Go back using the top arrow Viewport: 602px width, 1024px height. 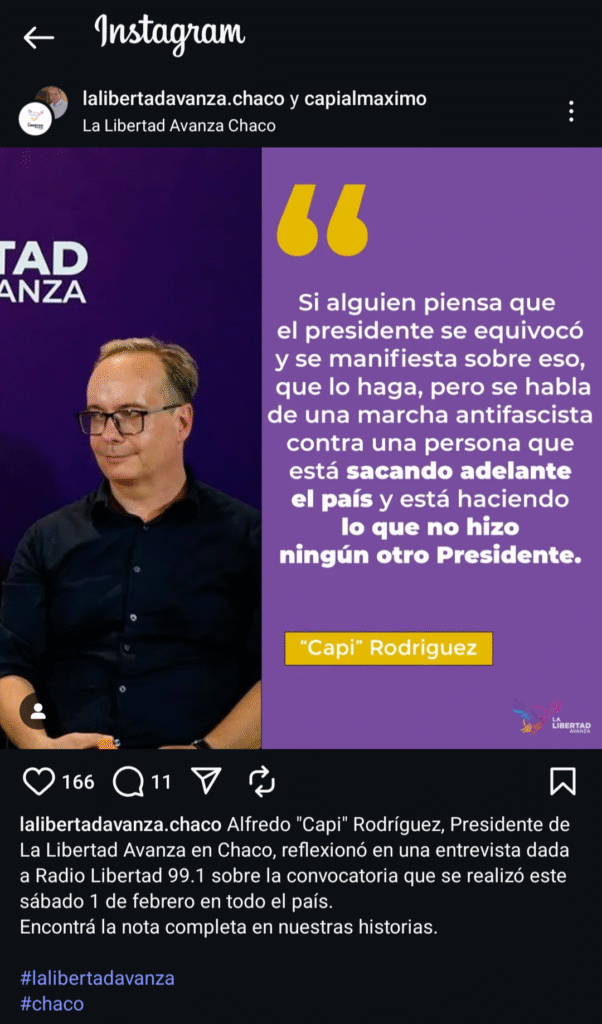[x=38, y=38]
